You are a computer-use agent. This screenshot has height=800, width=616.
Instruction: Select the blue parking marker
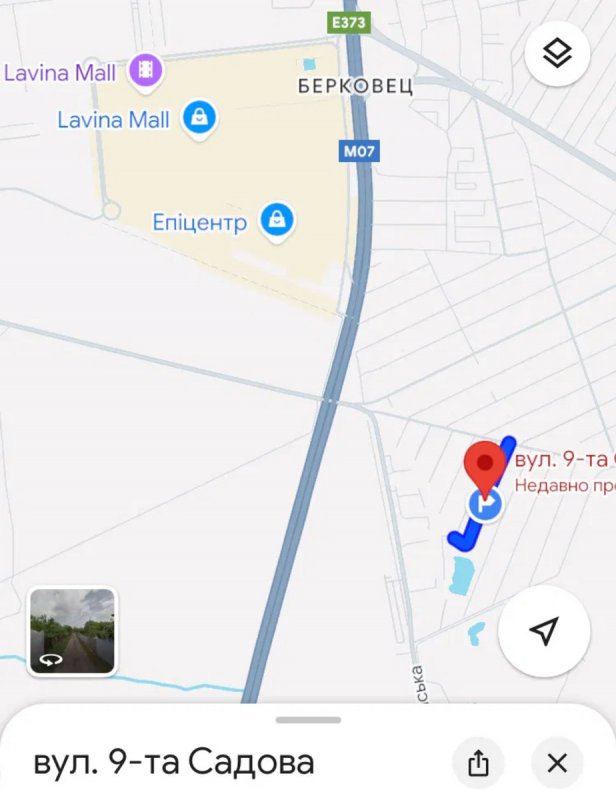(x=486, y=506)
